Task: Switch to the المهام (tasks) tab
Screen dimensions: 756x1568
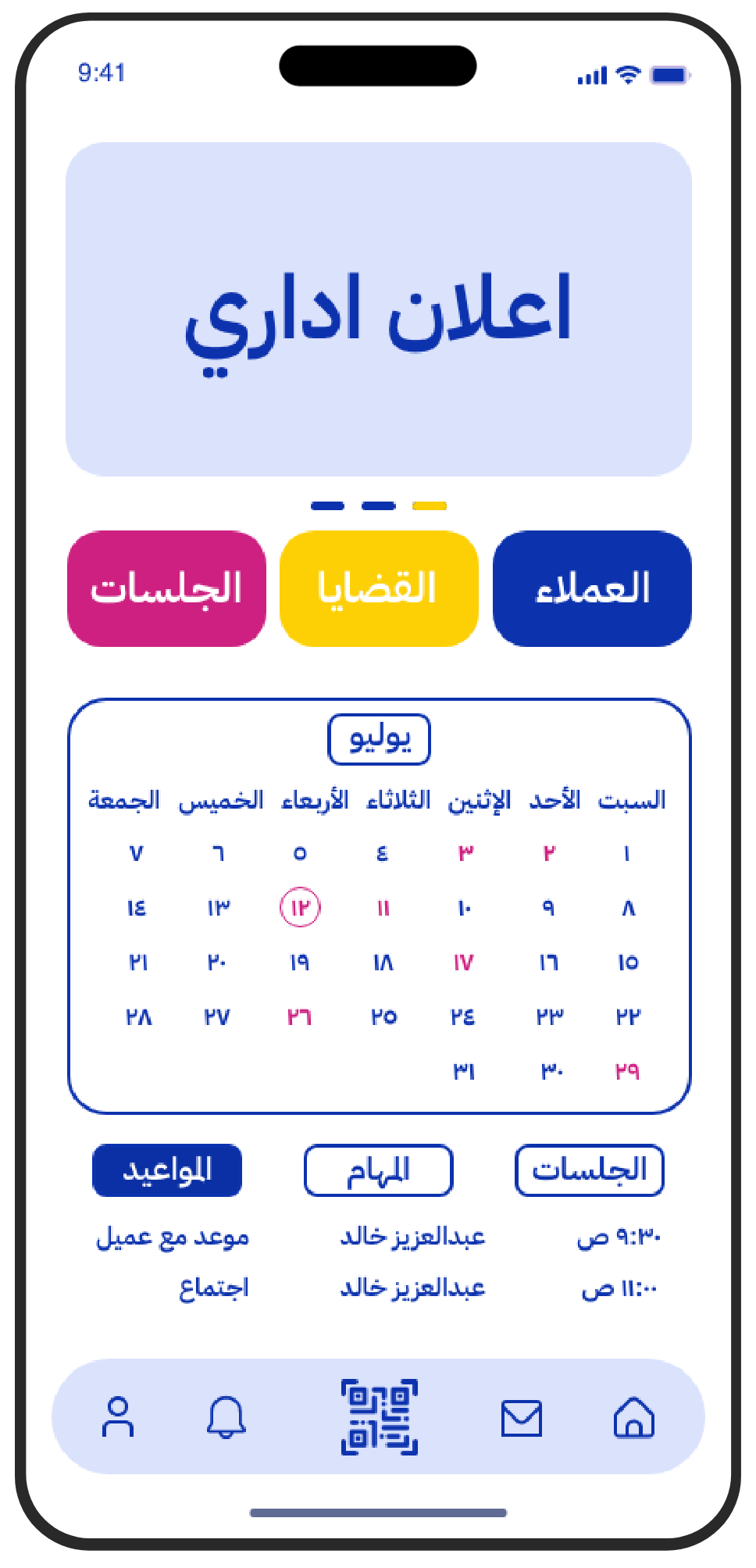Action: pos(379,1170)
